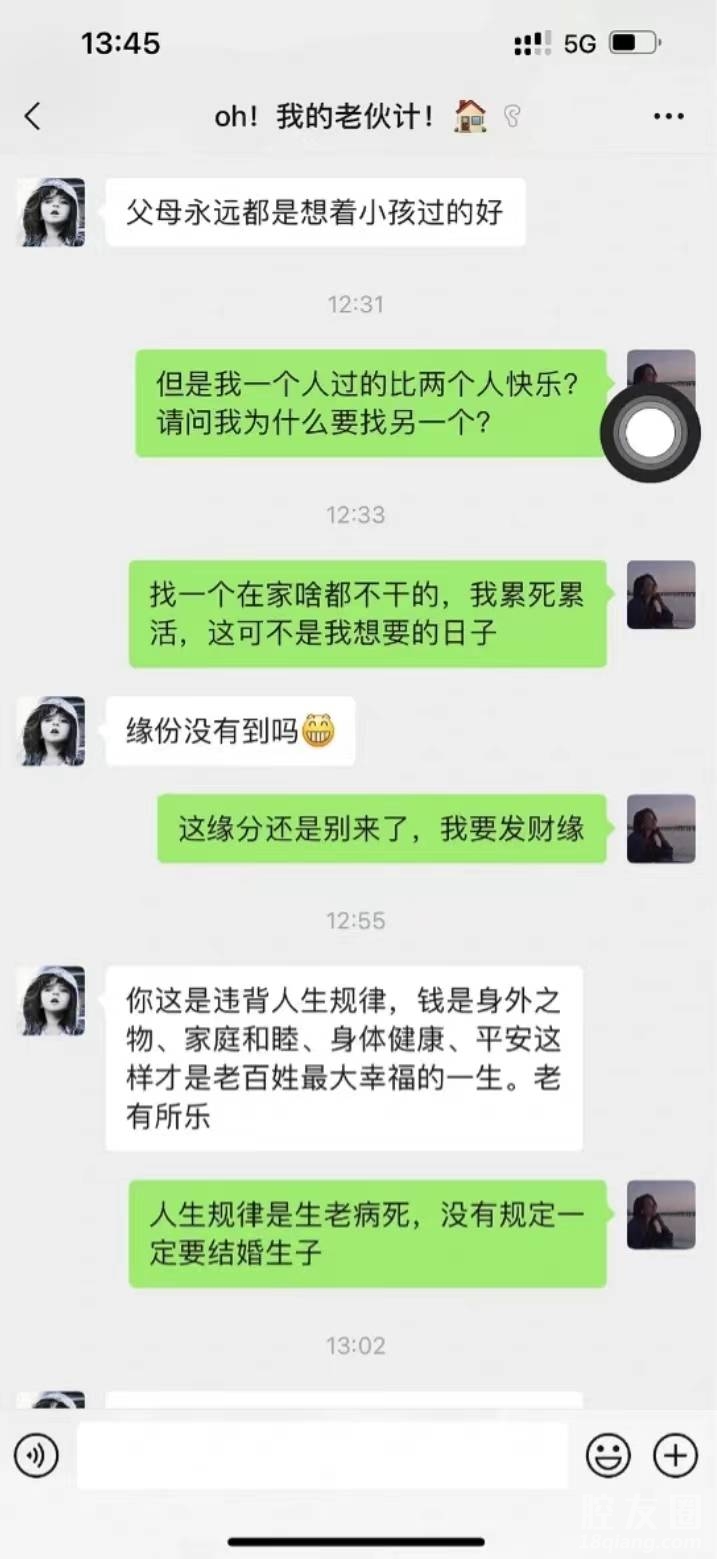Switch to voice message input
The height and width of the screenshot is (1559, 717).
[36, 1455]
